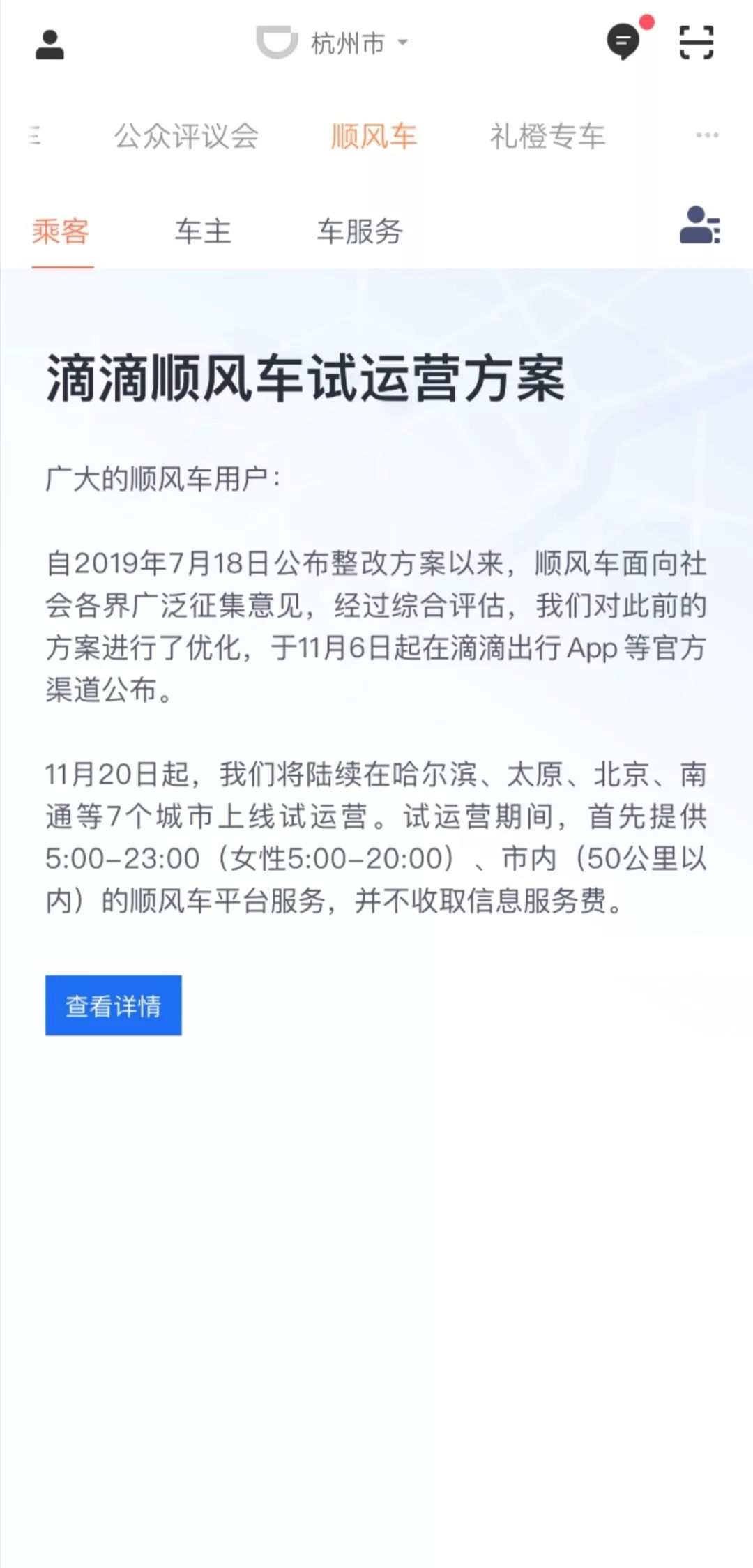Viewport: 753px width, 1568px height.
Task: Select the 乘客 sub-tab
Action: pos(61,231)
